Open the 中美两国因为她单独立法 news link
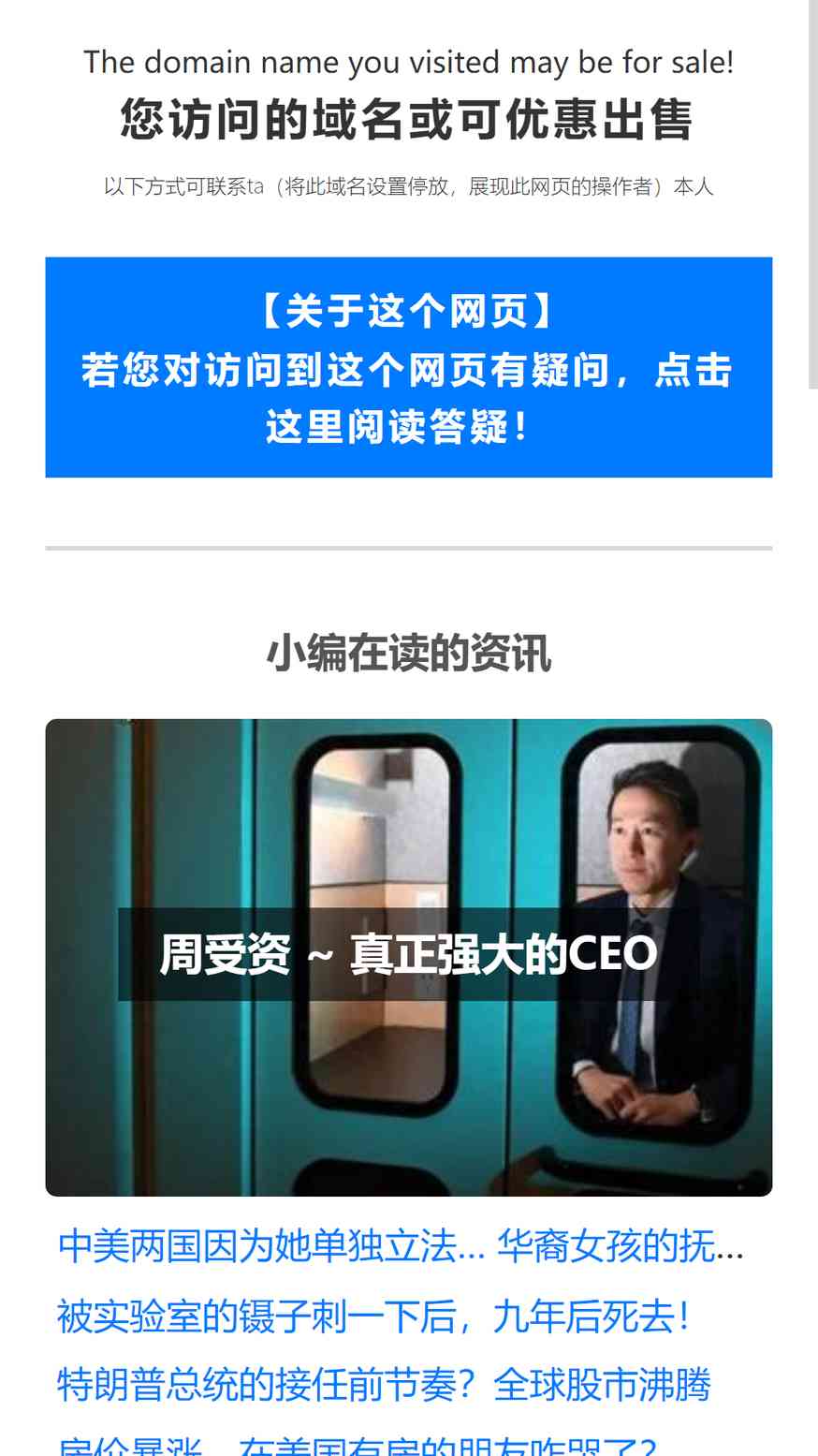 (x=402, y=1246)
